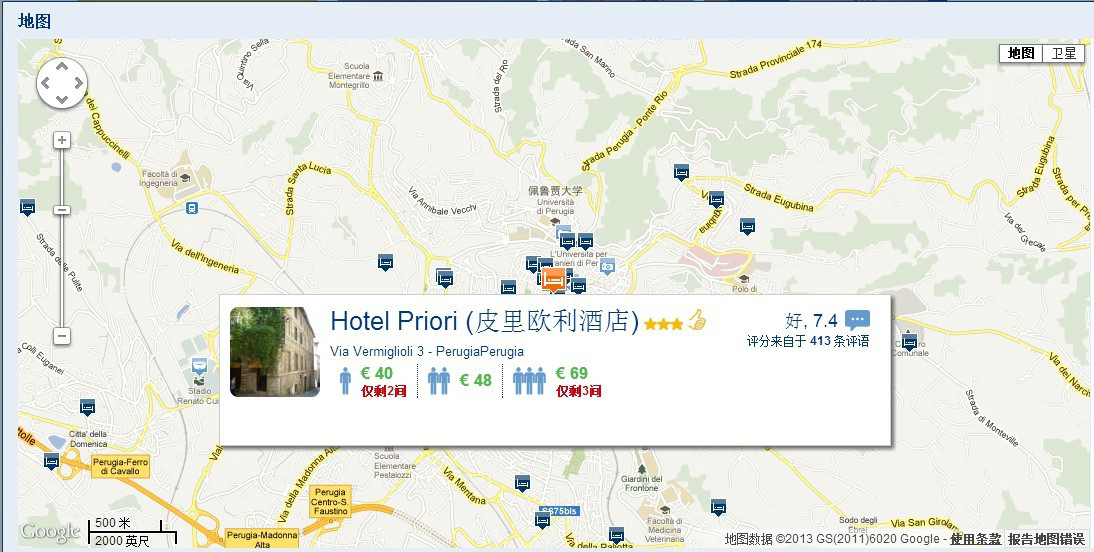Tap the orange selected hotel marker
This screenshot has height=552, width=1094.
[553, 279]
